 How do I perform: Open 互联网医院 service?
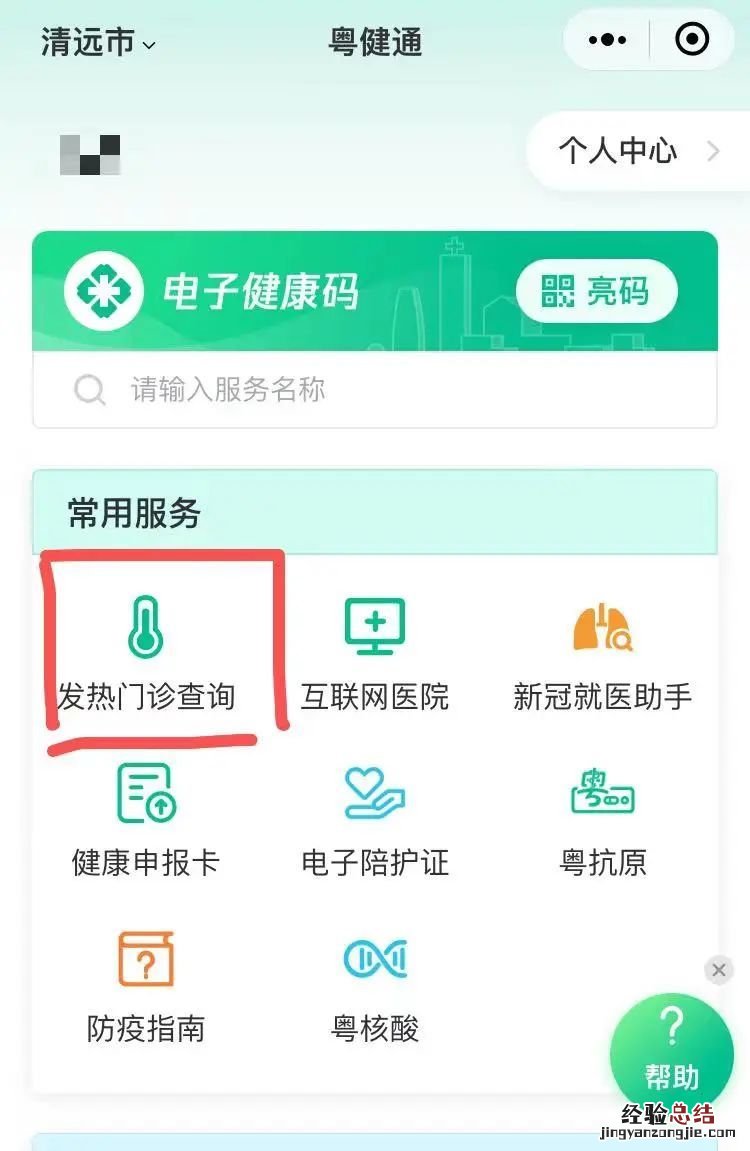(x=375, y=650)
